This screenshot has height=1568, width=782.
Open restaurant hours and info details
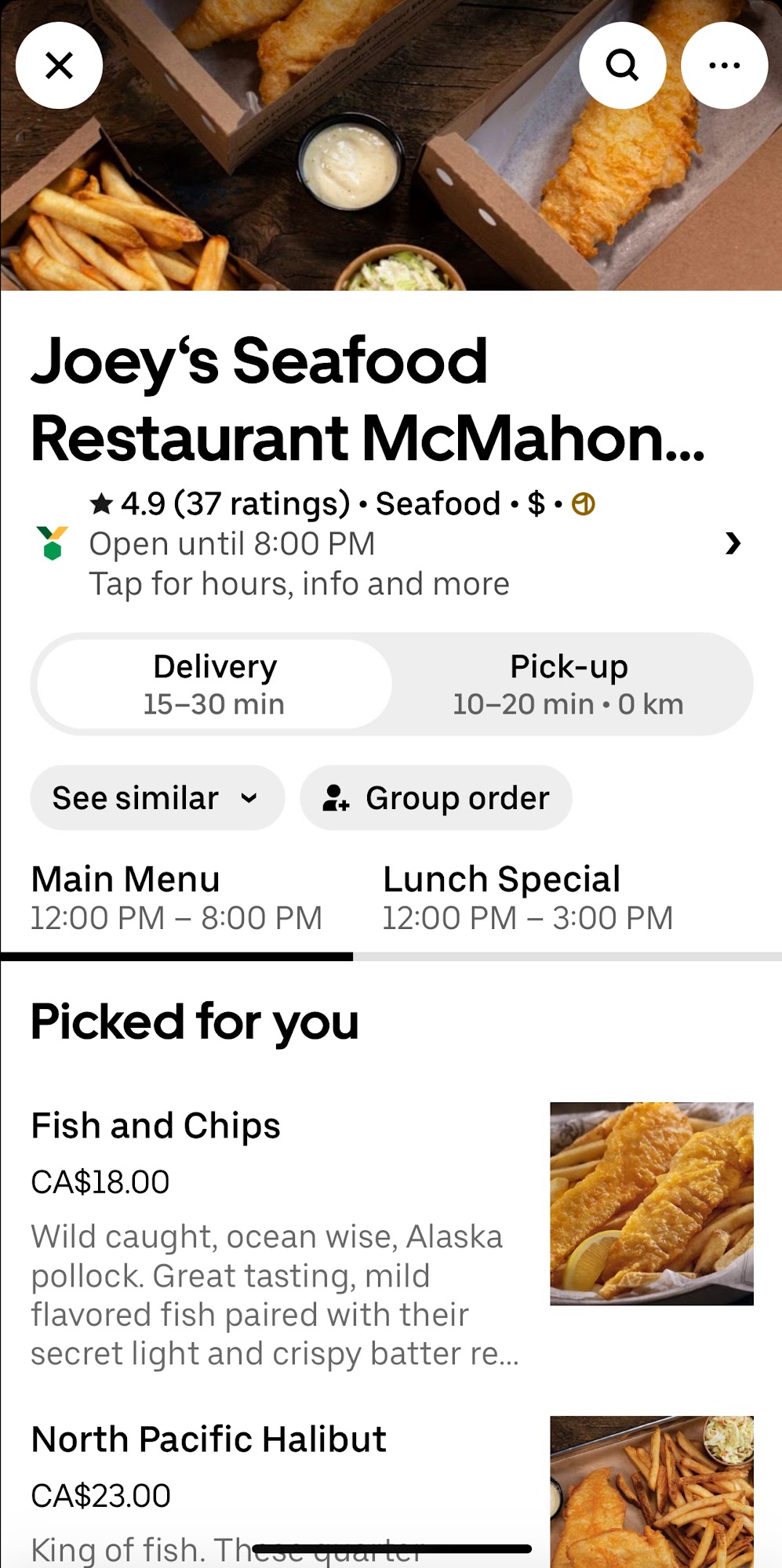tap(732, 543)
